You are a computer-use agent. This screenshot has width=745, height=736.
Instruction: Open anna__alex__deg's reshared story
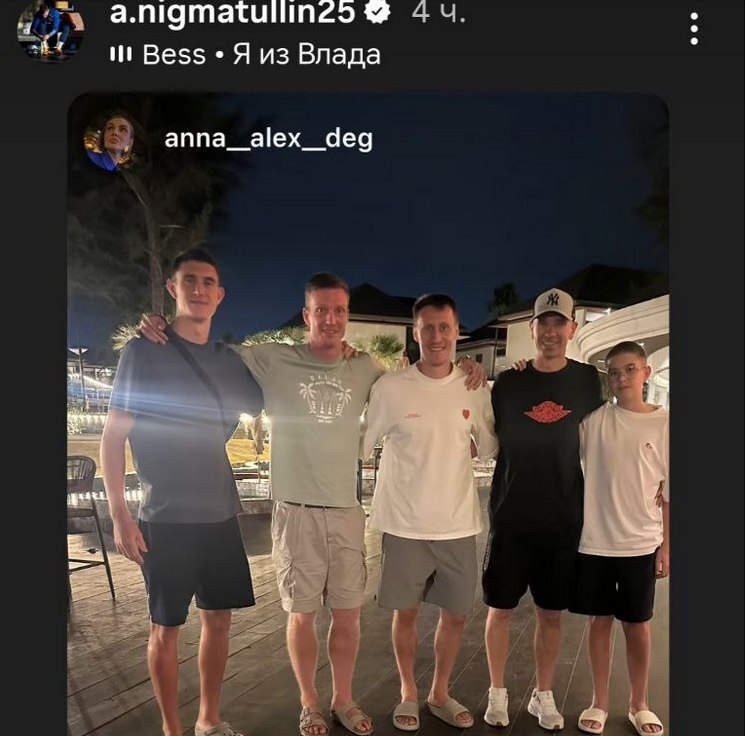point(268,139)
